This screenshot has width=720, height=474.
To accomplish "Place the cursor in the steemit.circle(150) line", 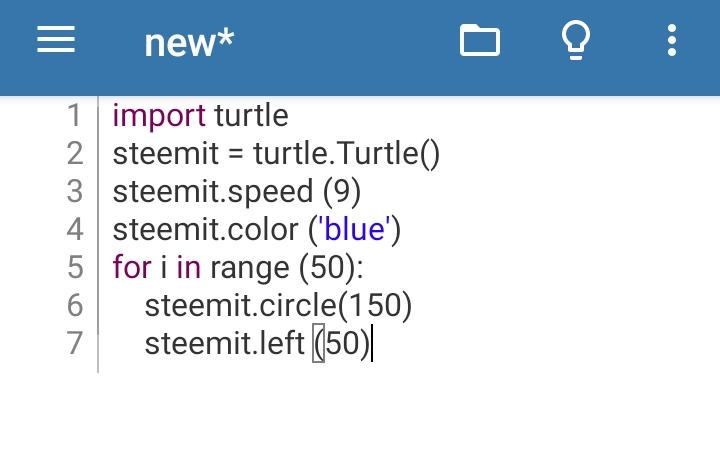I will click(278, 305).
